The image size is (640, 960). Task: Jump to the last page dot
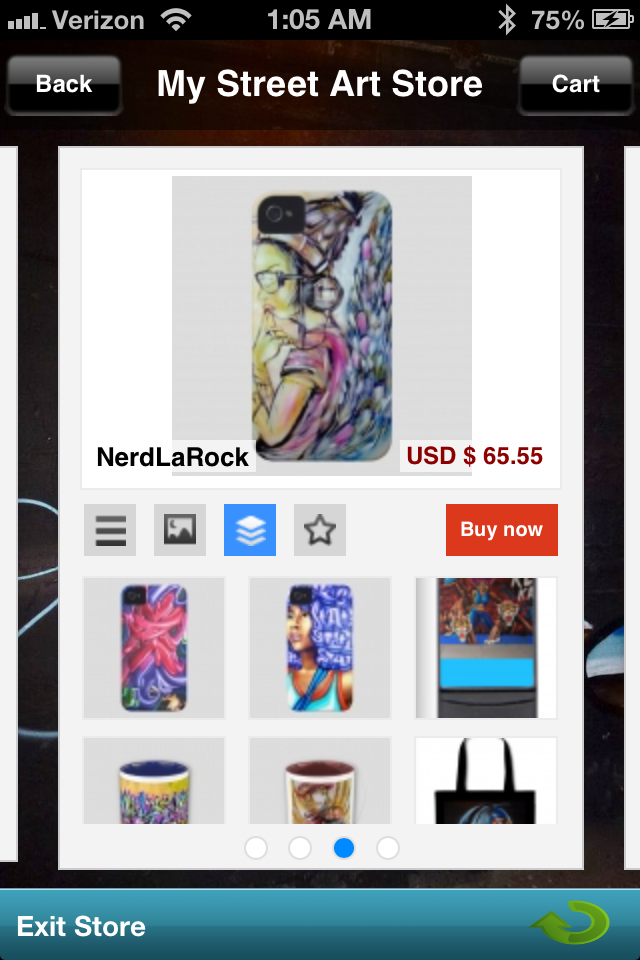click(x=388, y=848)
